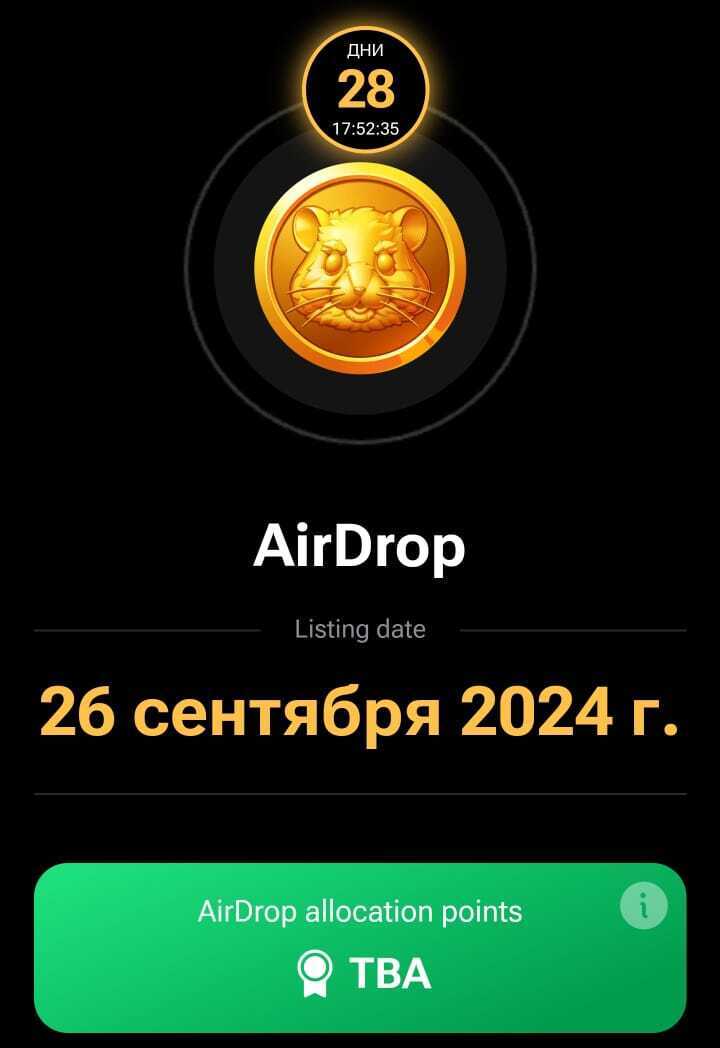
Task: Tap the hamster face artwork on the coin
Action: pos(360,268)
